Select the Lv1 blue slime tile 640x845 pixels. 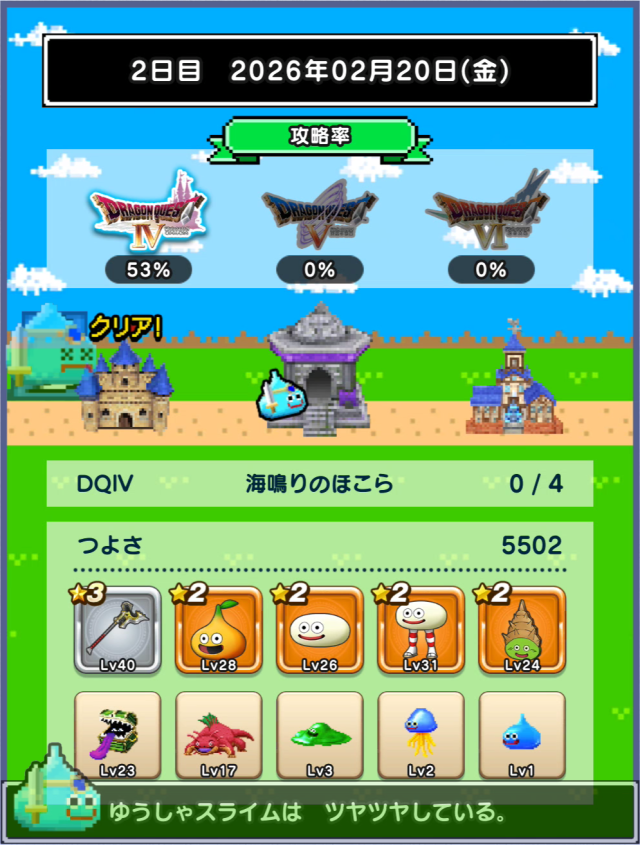[521, 735]
